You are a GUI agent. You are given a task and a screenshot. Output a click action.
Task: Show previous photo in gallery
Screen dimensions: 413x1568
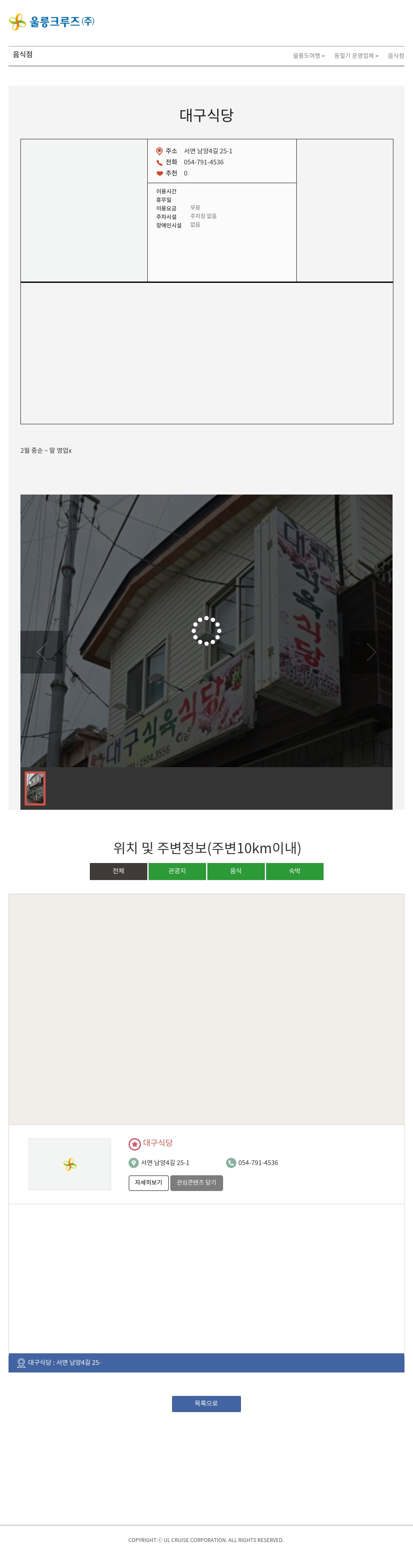[41, 652]
